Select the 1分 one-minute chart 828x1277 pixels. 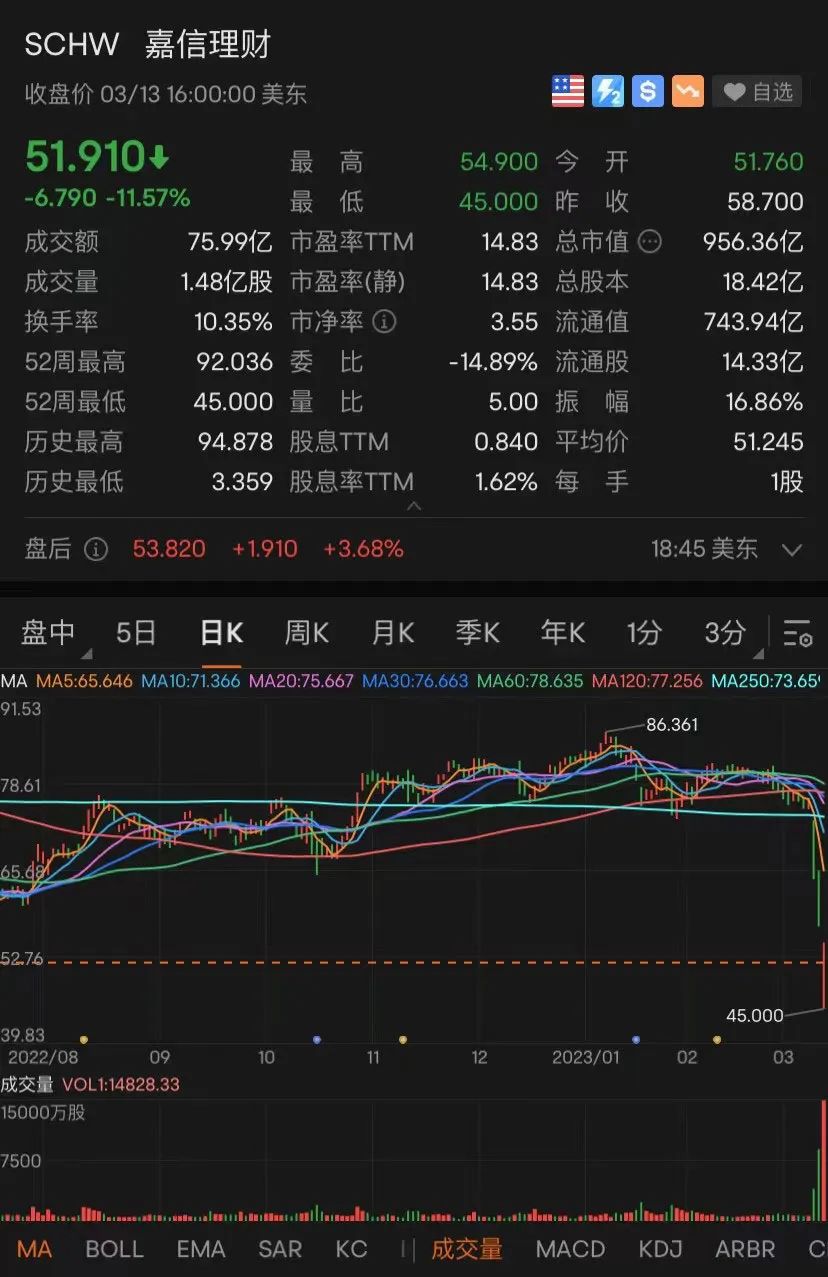coord(644,632)
